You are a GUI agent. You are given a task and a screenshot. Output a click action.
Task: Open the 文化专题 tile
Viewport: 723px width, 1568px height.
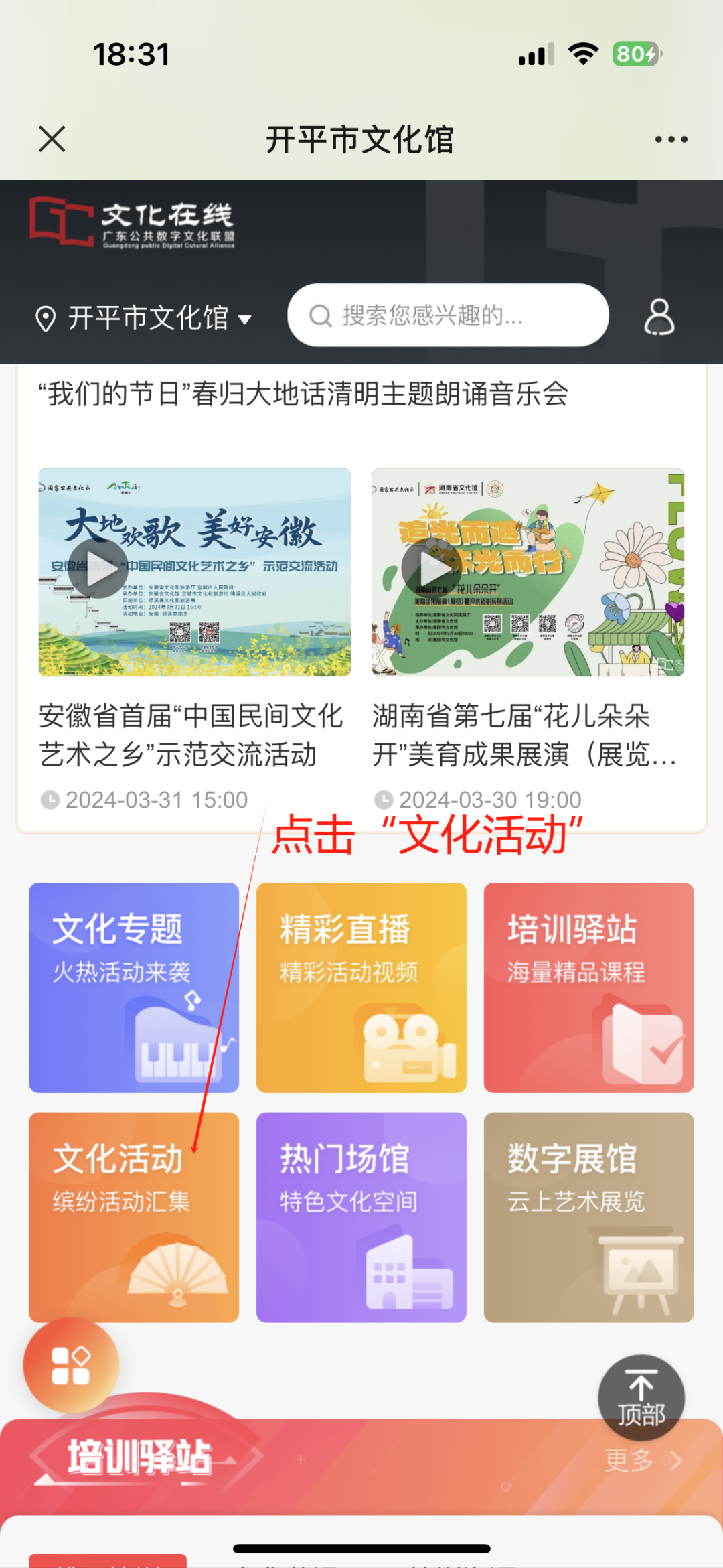pyautogui.click(x=134, y=987)
